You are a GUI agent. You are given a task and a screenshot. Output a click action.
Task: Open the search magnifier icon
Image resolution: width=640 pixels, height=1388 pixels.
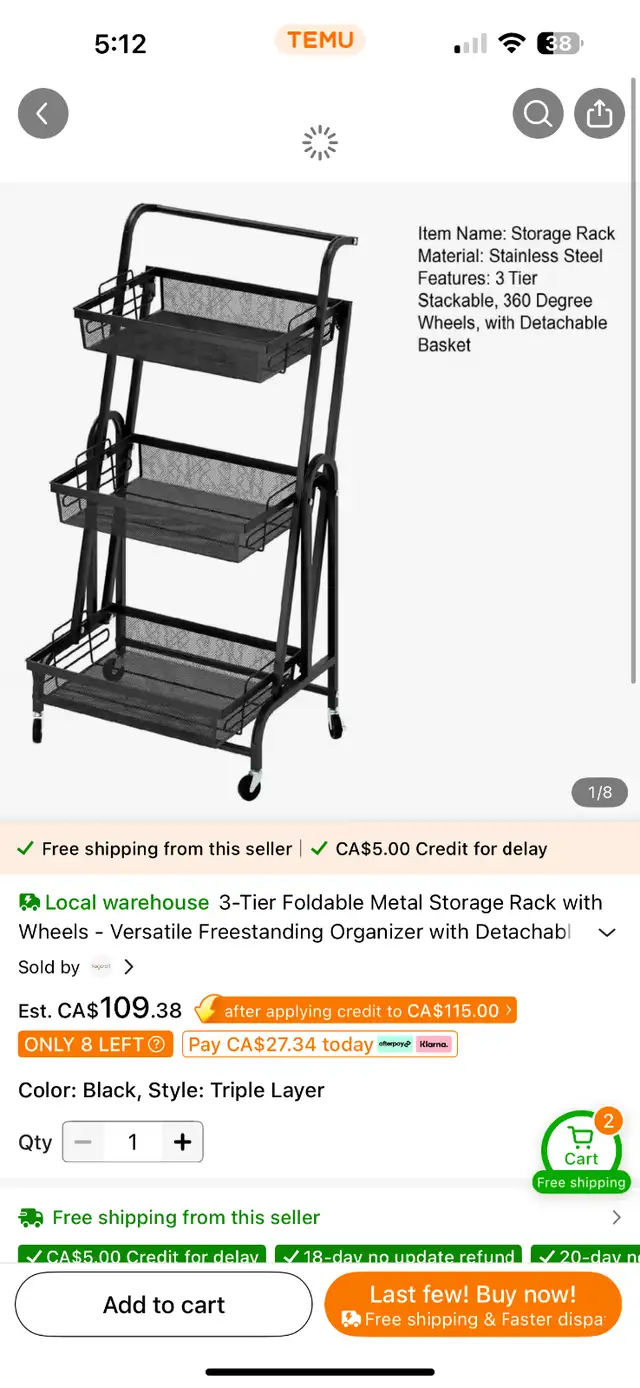(538, 113)
